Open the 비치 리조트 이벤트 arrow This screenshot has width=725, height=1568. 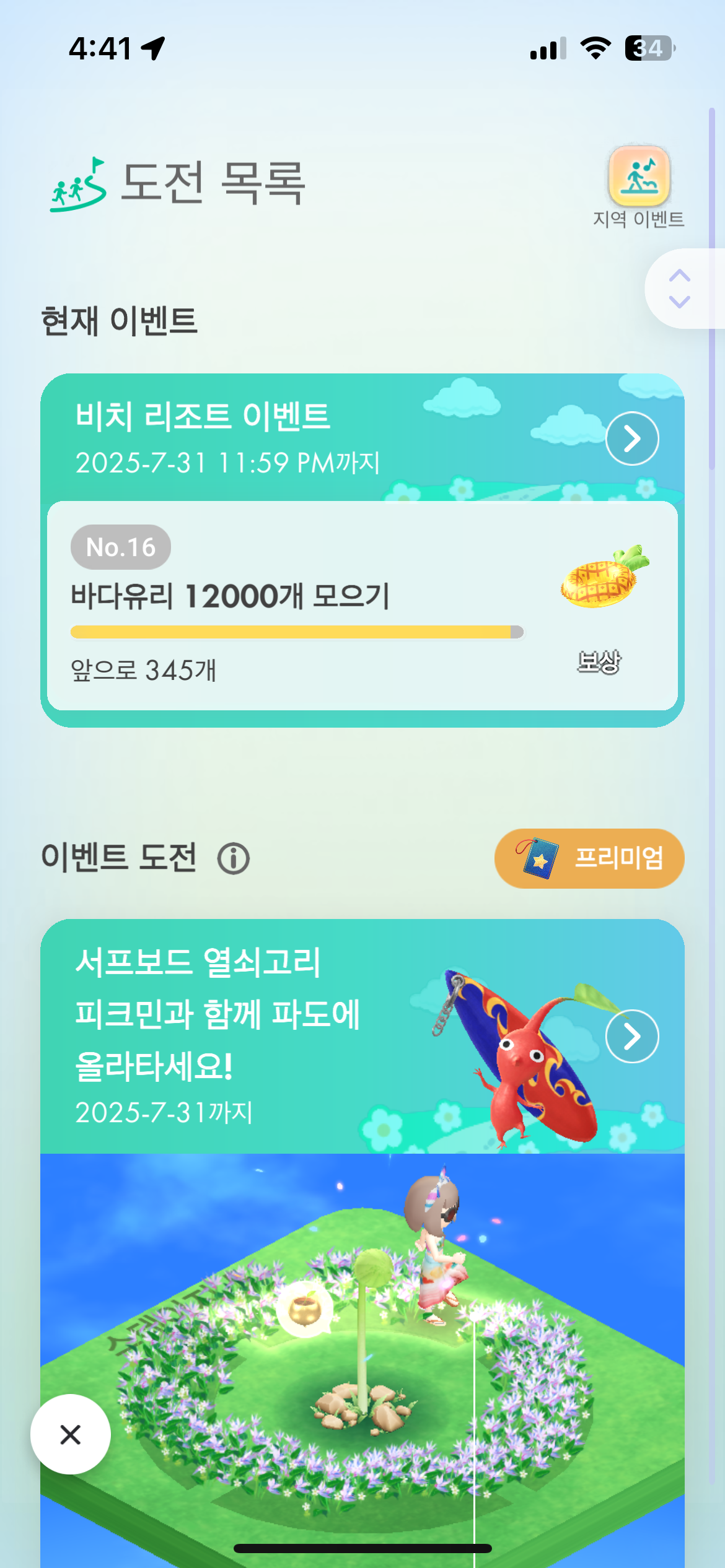[x=631, y=438]
